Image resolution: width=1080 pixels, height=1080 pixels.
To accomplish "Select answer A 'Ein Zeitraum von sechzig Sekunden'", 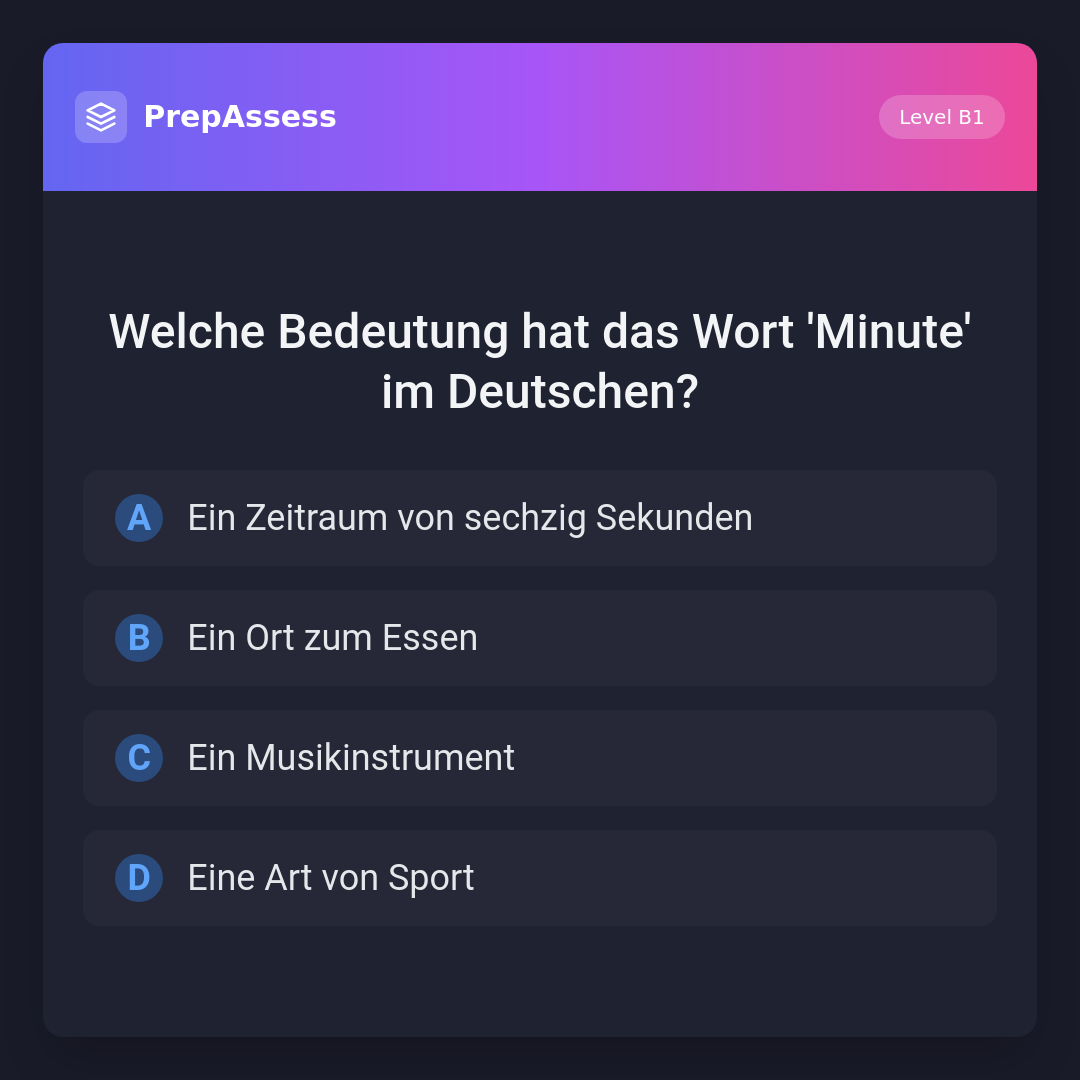I will [x=540, y=518].
